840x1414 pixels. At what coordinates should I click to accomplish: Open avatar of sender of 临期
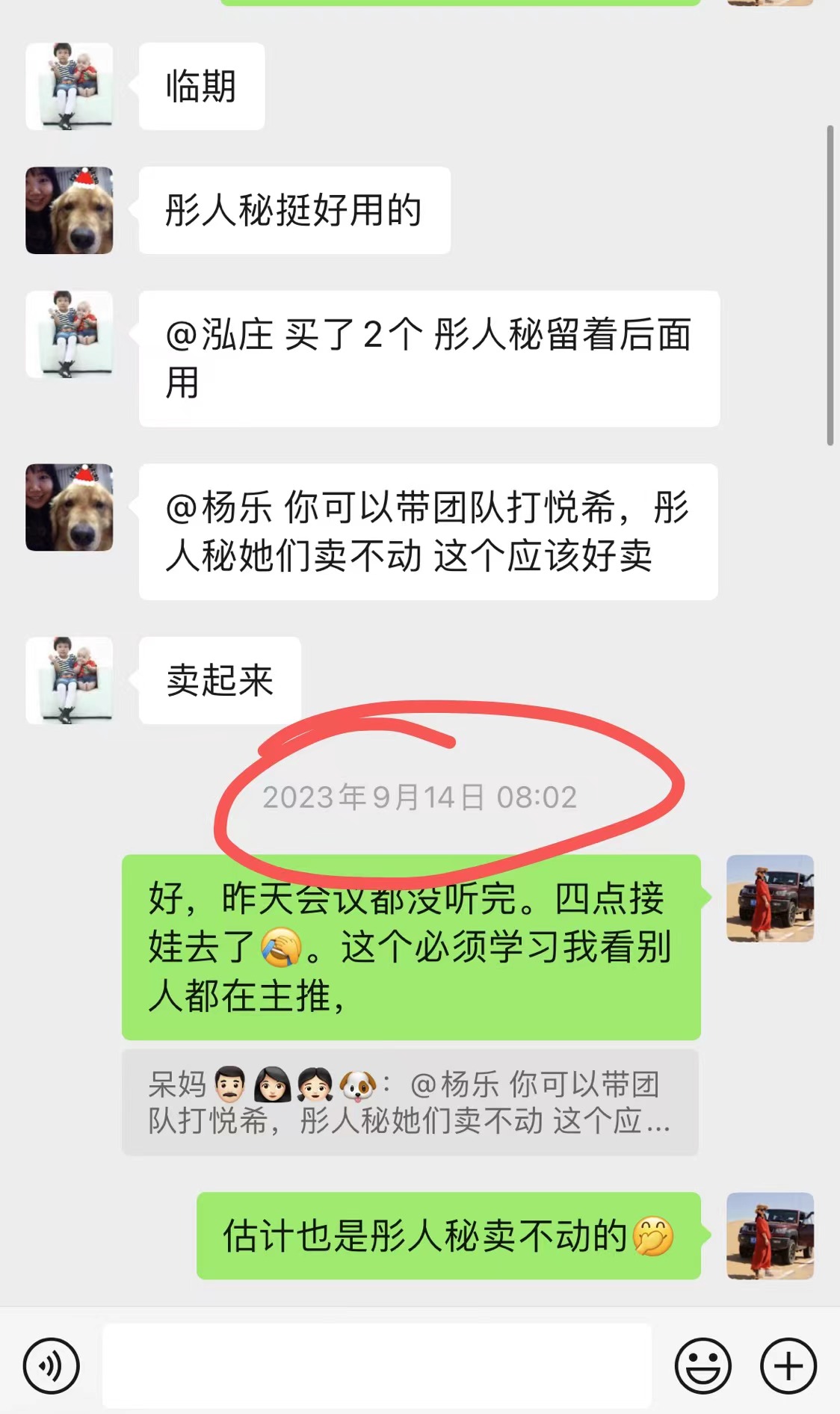click(x=70, y=87)
